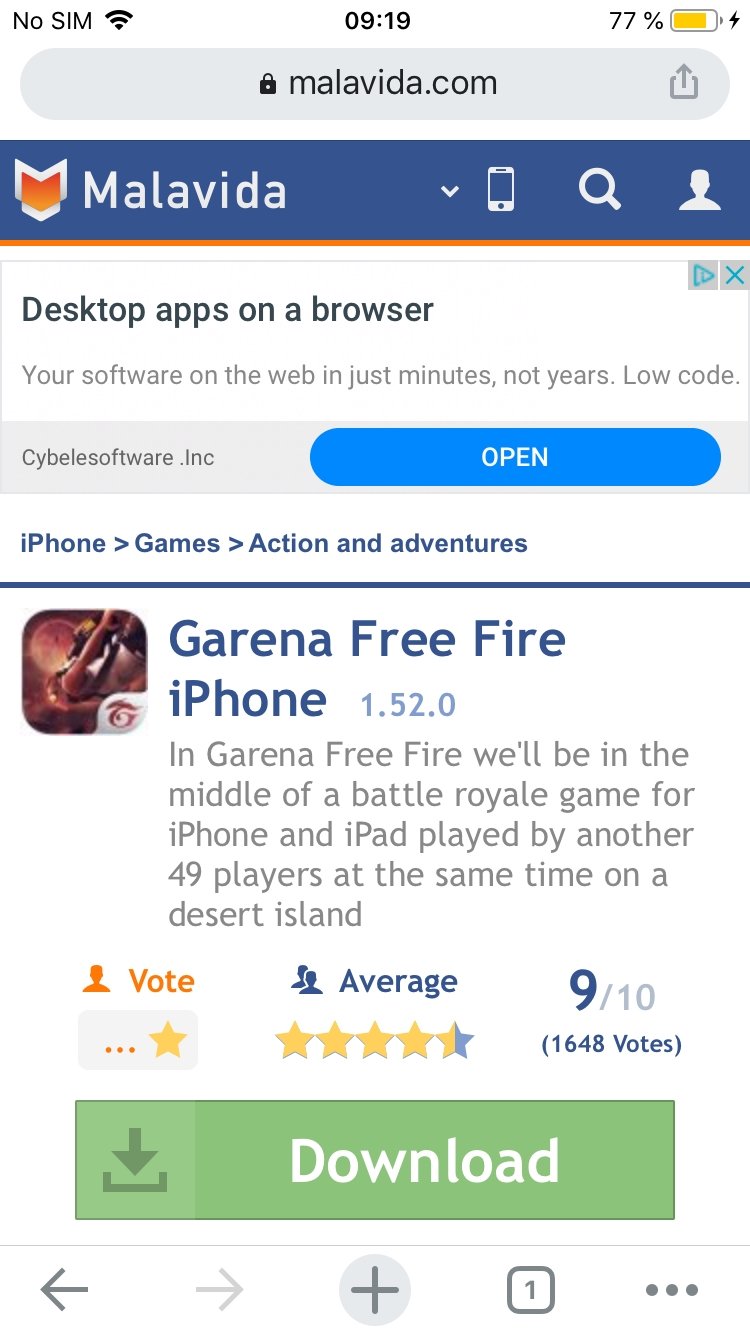
Task: Go to the Games breadcrumb link
Action: 177,543
